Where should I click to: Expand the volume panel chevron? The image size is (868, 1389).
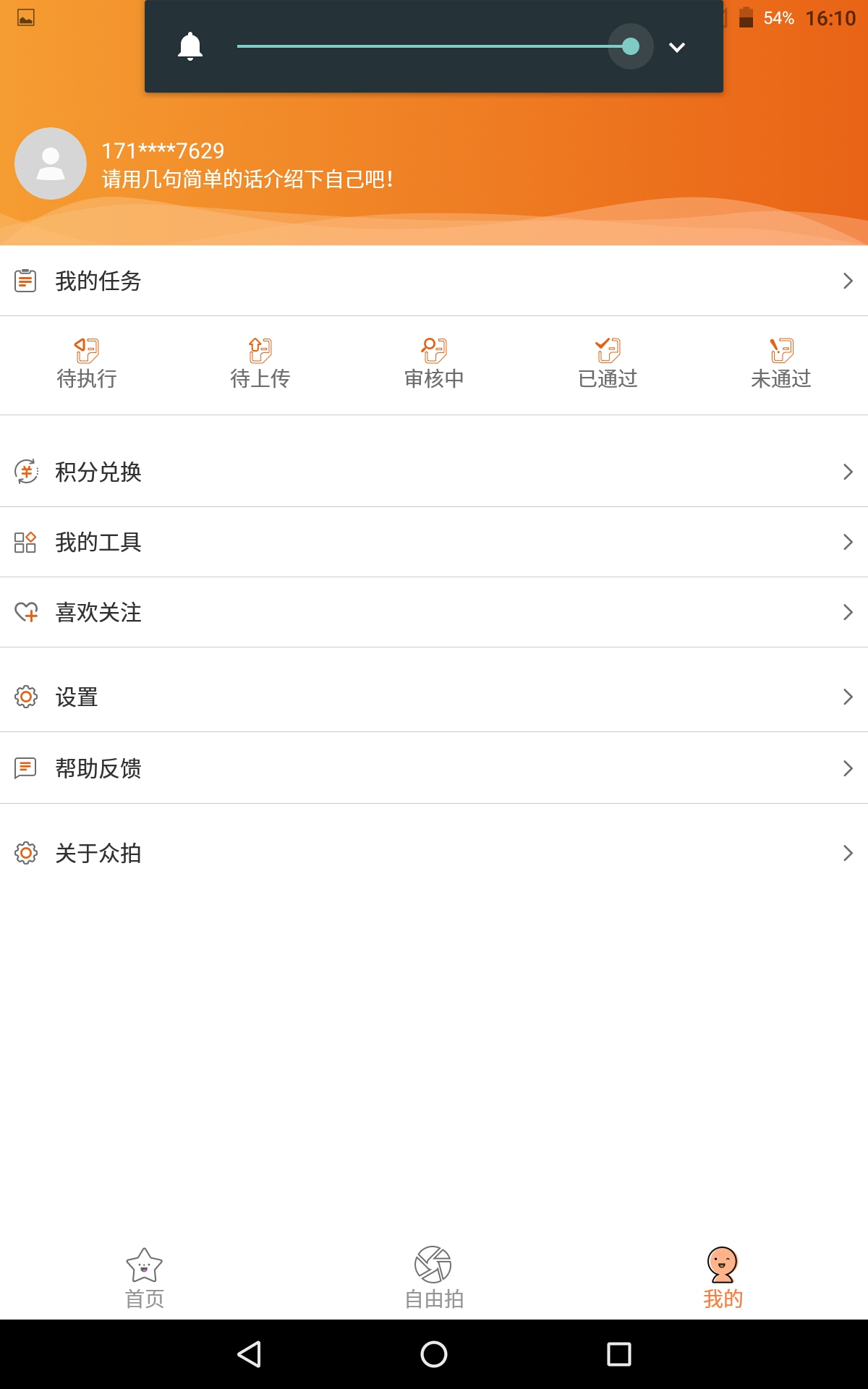point(677,47)
